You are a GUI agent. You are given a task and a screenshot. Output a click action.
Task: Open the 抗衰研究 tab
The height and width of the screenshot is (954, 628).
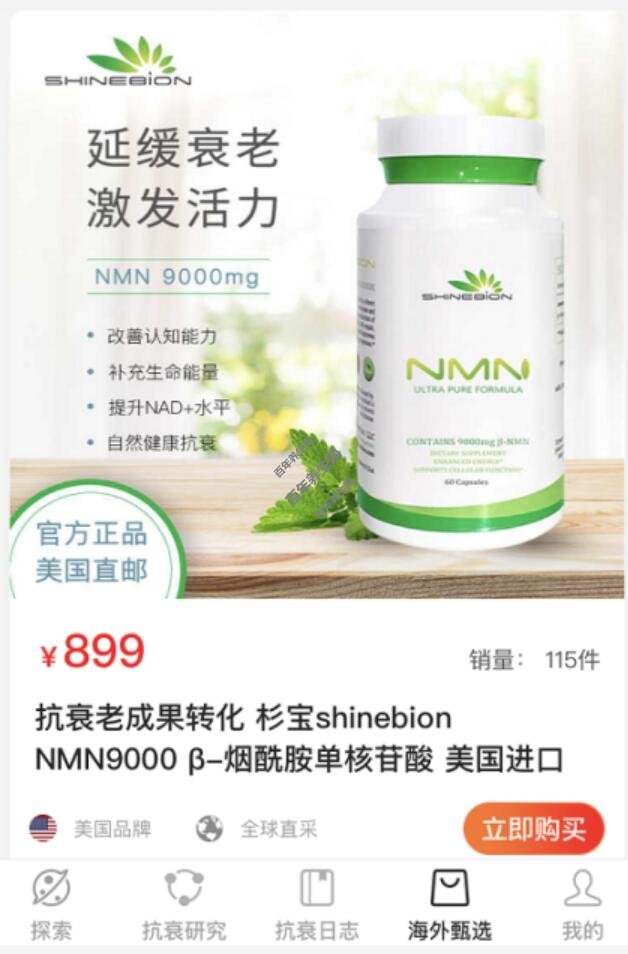(184, 905)
